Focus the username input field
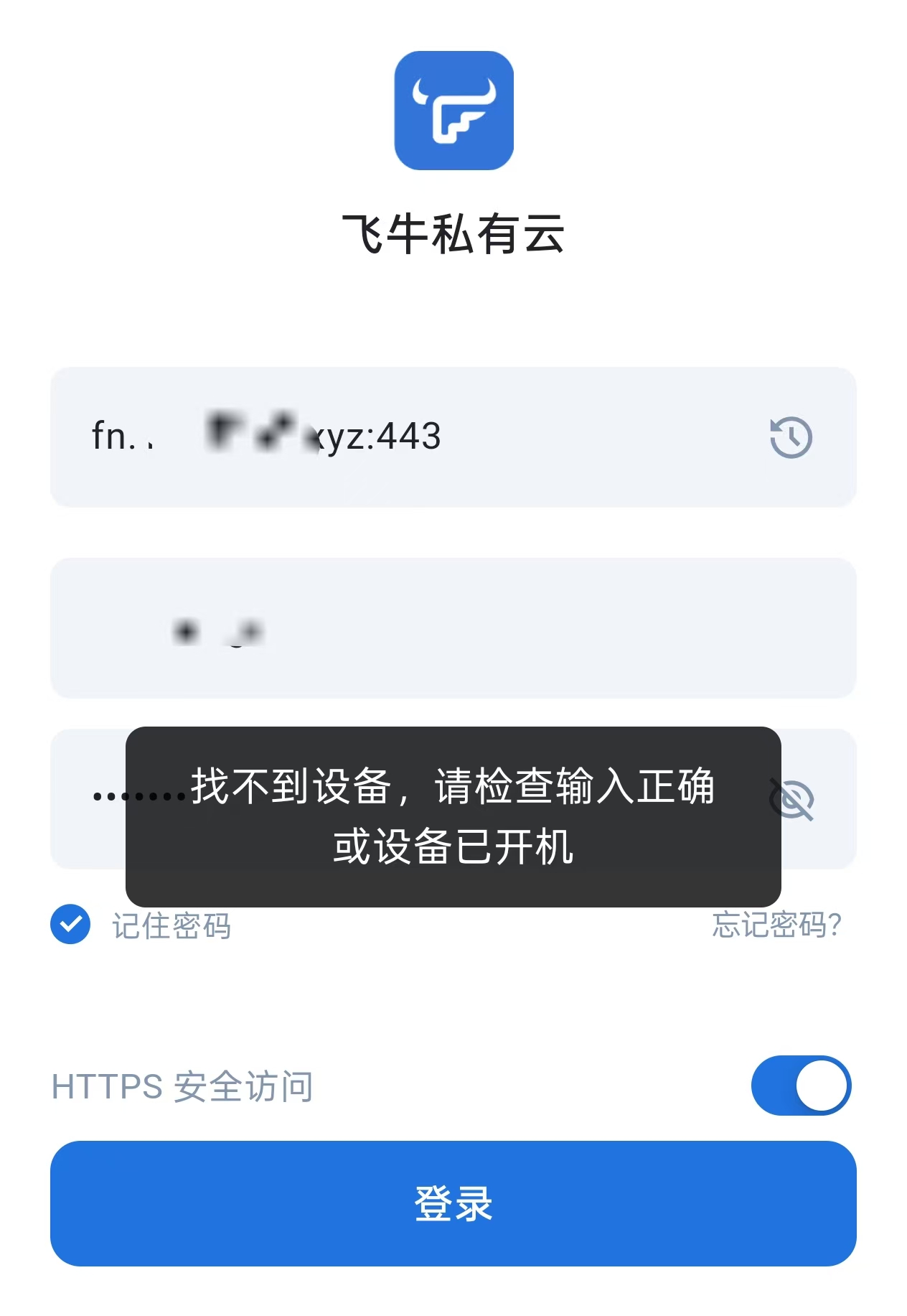The height and width of the screenshot is (1316, 907). 452,628
